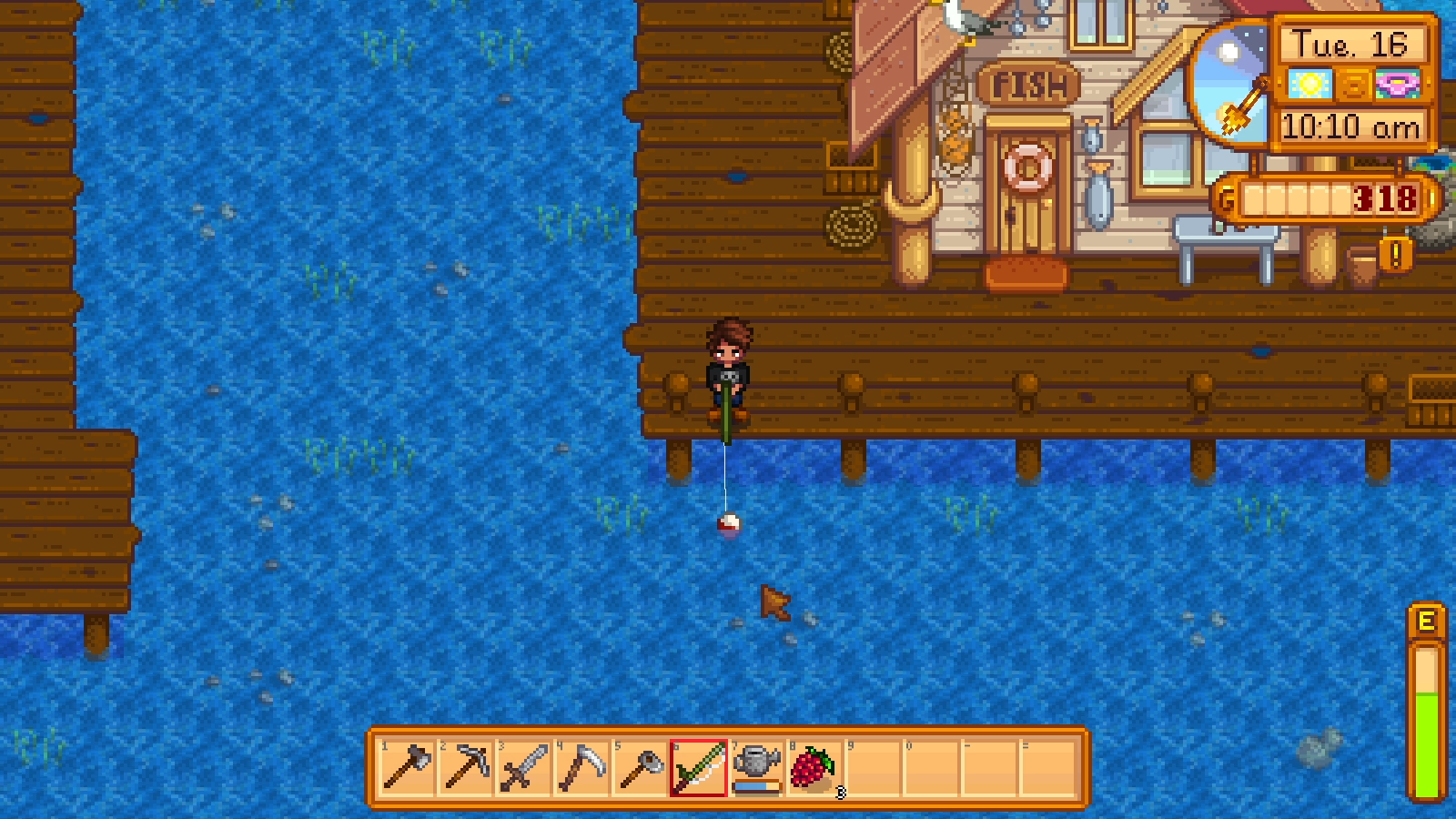This screenshot has width=1456, height=819.
Task: Select the berries in toolbar slot 8
Action: [814, 767]
